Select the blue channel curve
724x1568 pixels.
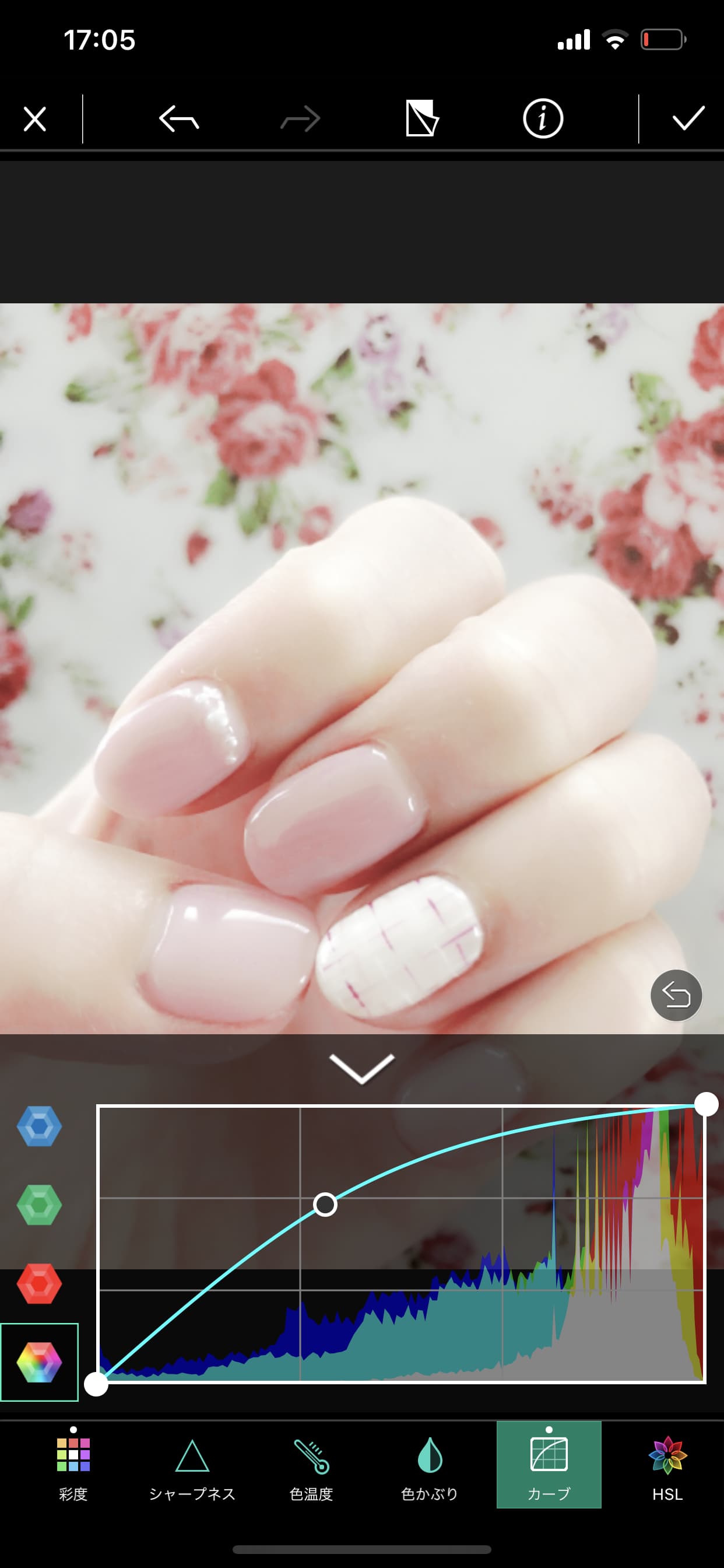[x=40, y=1126]
